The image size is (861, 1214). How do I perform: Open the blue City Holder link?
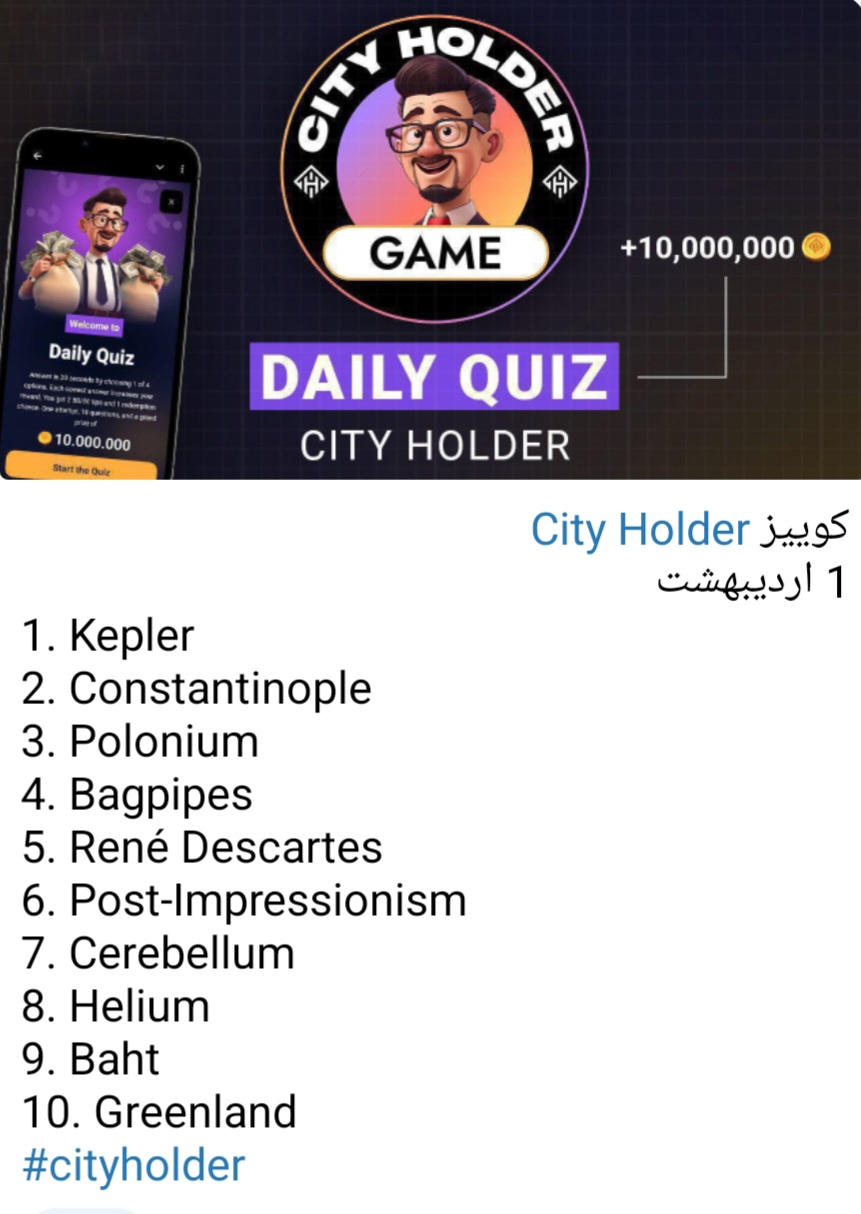tap(640, 529)
